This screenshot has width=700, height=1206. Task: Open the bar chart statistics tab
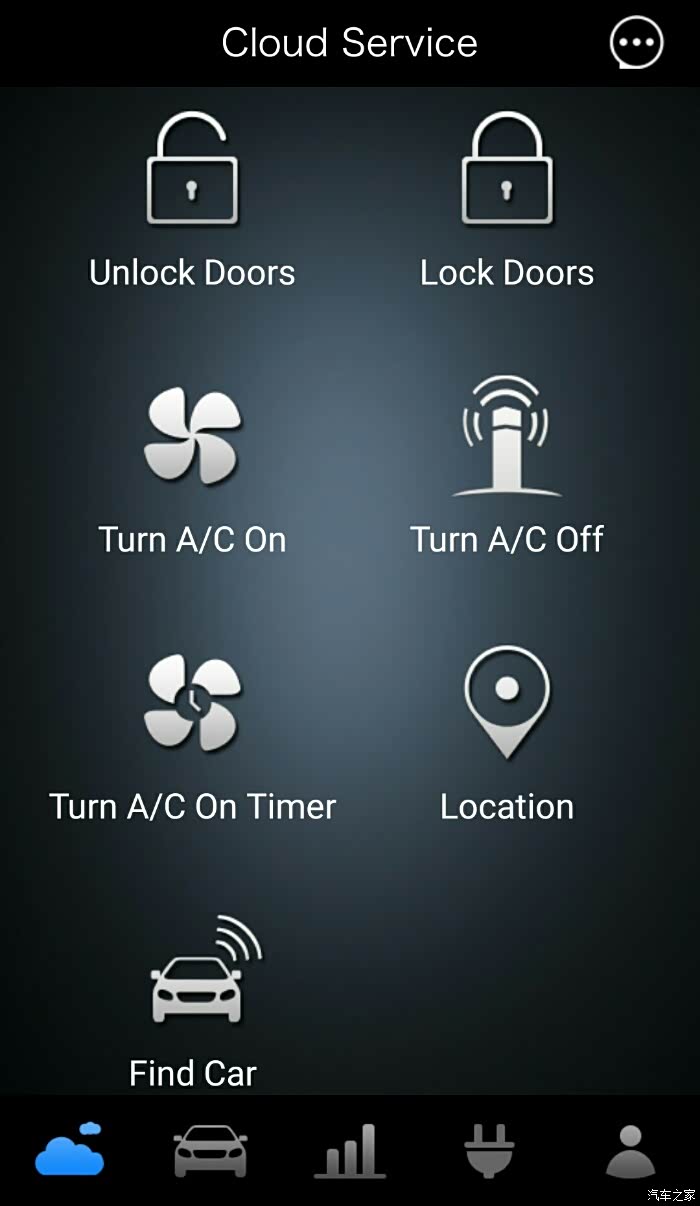coord(350,1152)
